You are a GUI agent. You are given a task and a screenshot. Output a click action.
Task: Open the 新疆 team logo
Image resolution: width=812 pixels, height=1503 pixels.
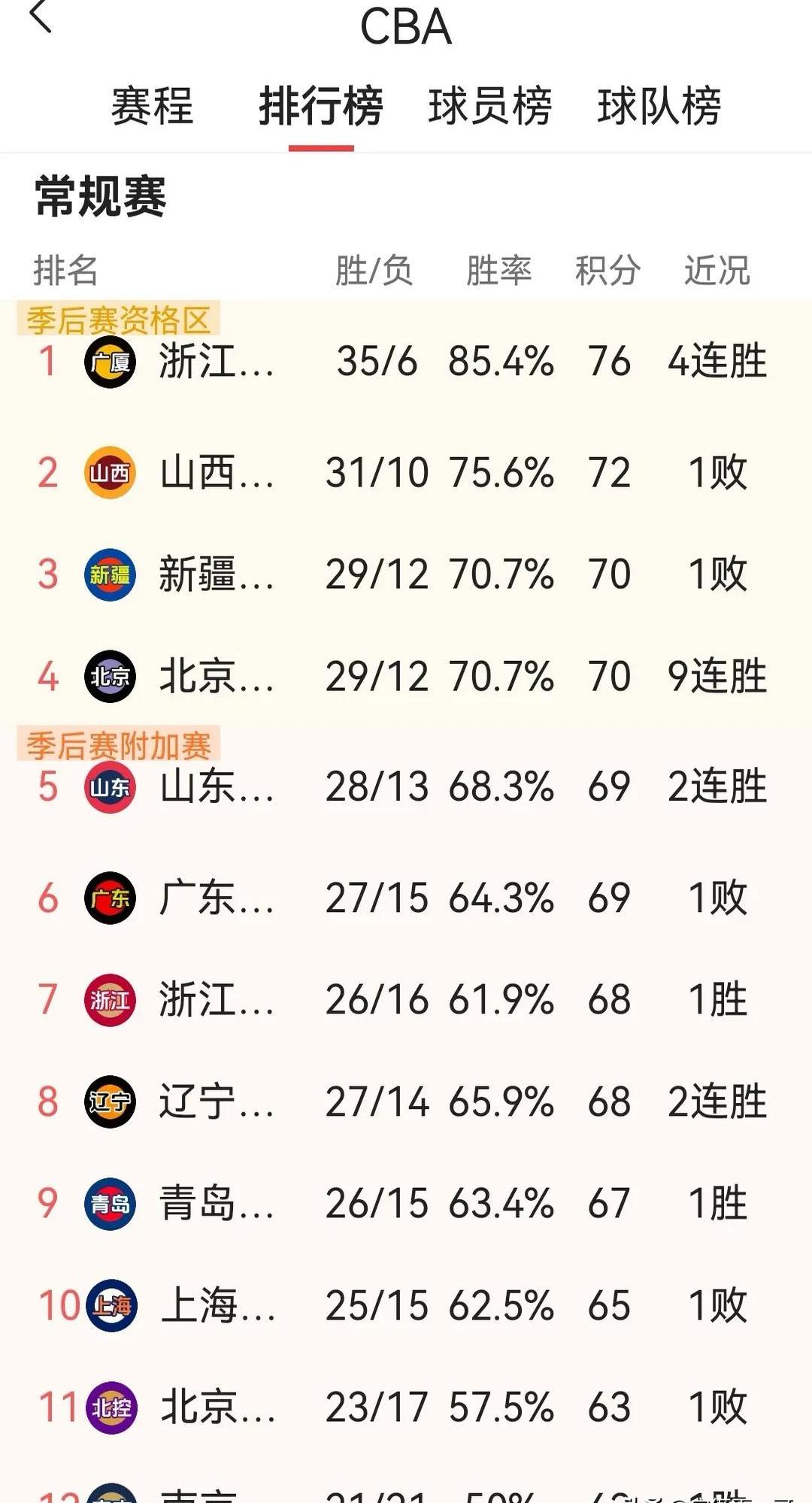point(110,574)
